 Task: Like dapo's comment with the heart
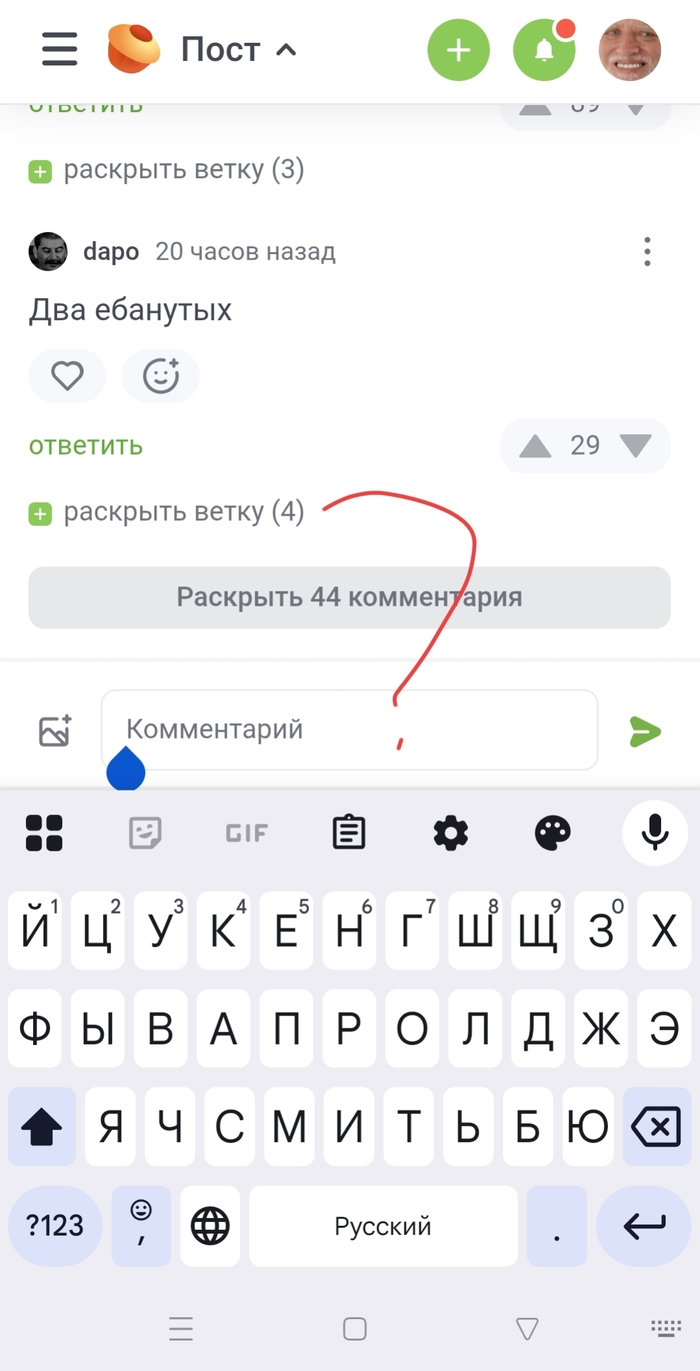coord(67,376)
